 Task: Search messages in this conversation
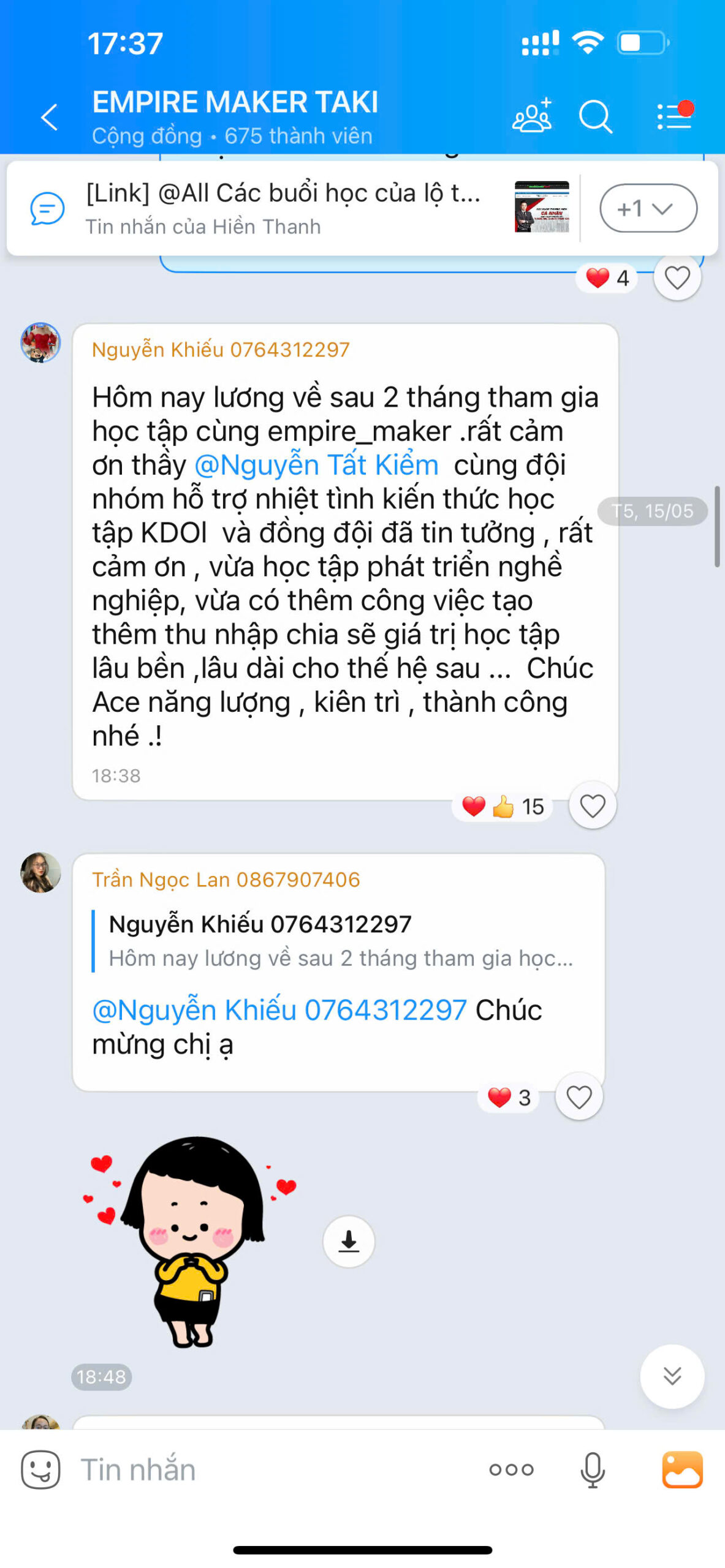[x=596, y=116]
